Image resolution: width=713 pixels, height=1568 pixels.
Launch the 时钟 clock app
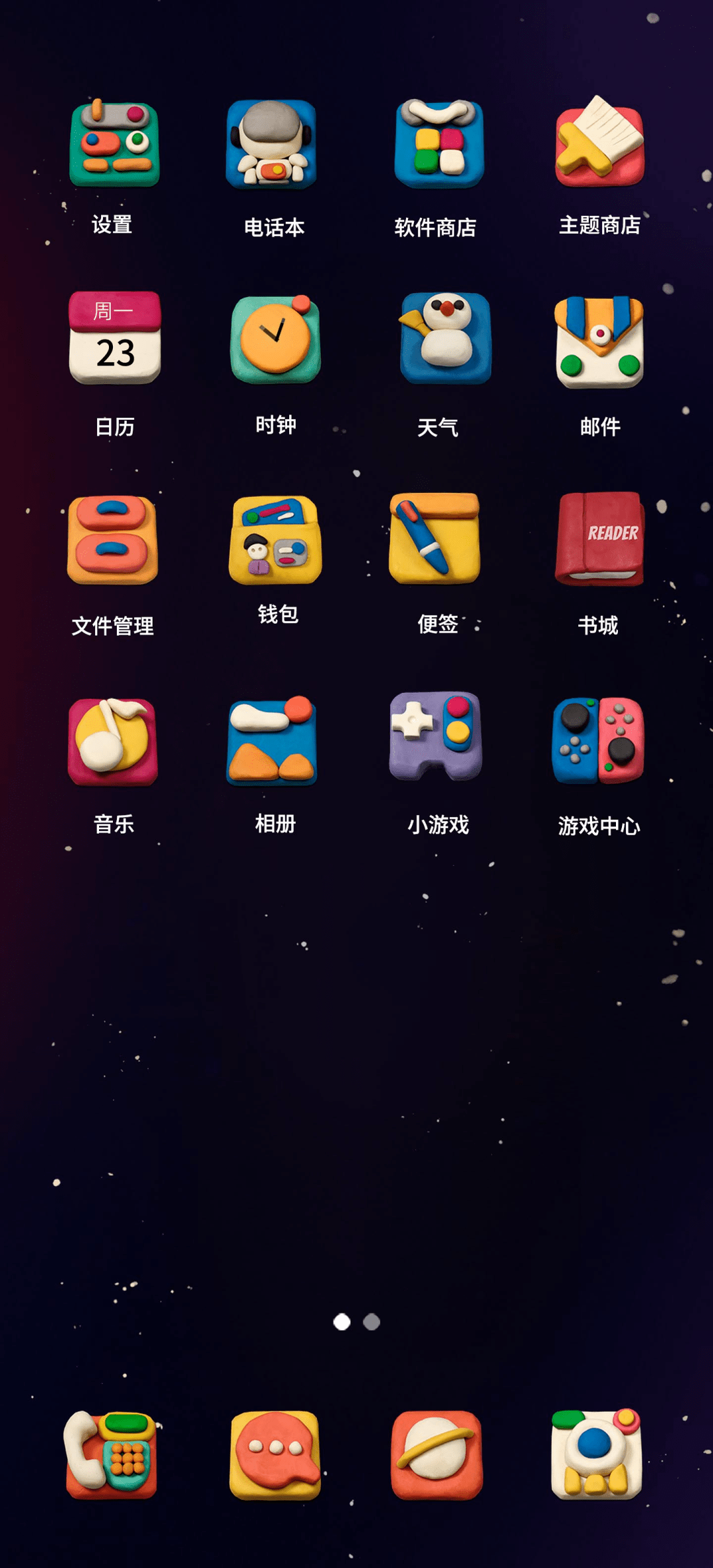tap(275, 339)
